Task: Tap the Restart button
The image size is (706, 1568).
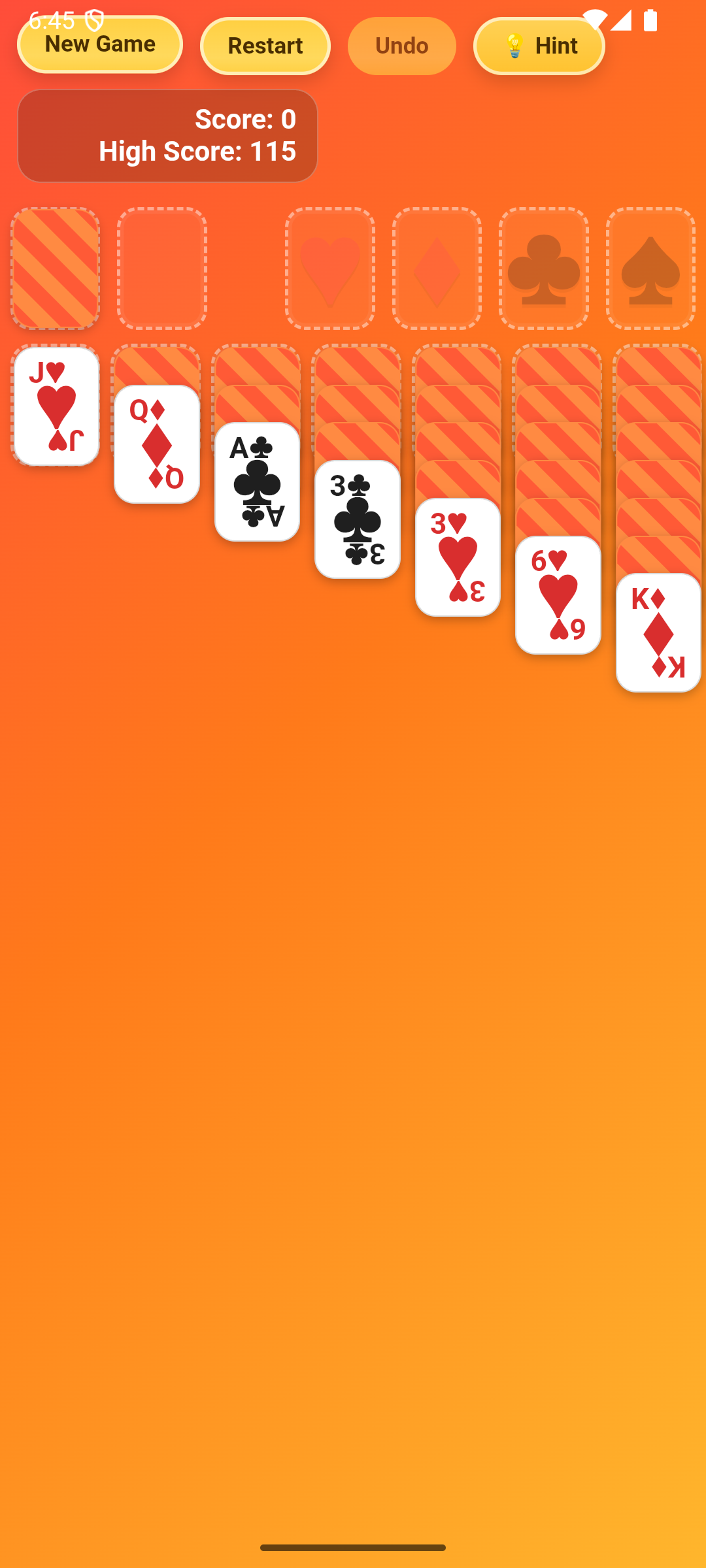Action: click(265, 46)
